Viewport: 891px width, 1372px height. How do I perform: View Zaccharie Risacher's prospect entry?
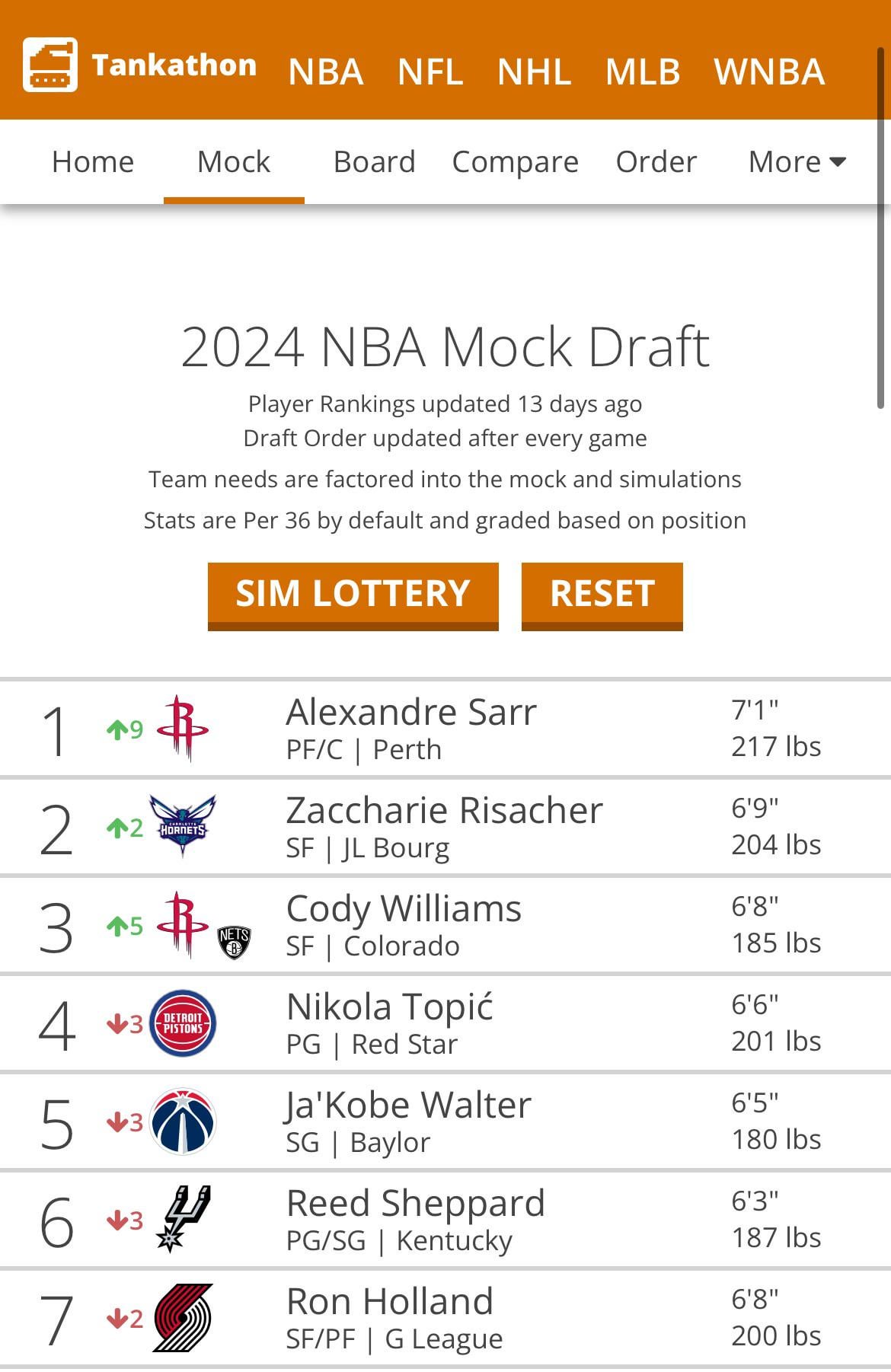coord(444,827)
